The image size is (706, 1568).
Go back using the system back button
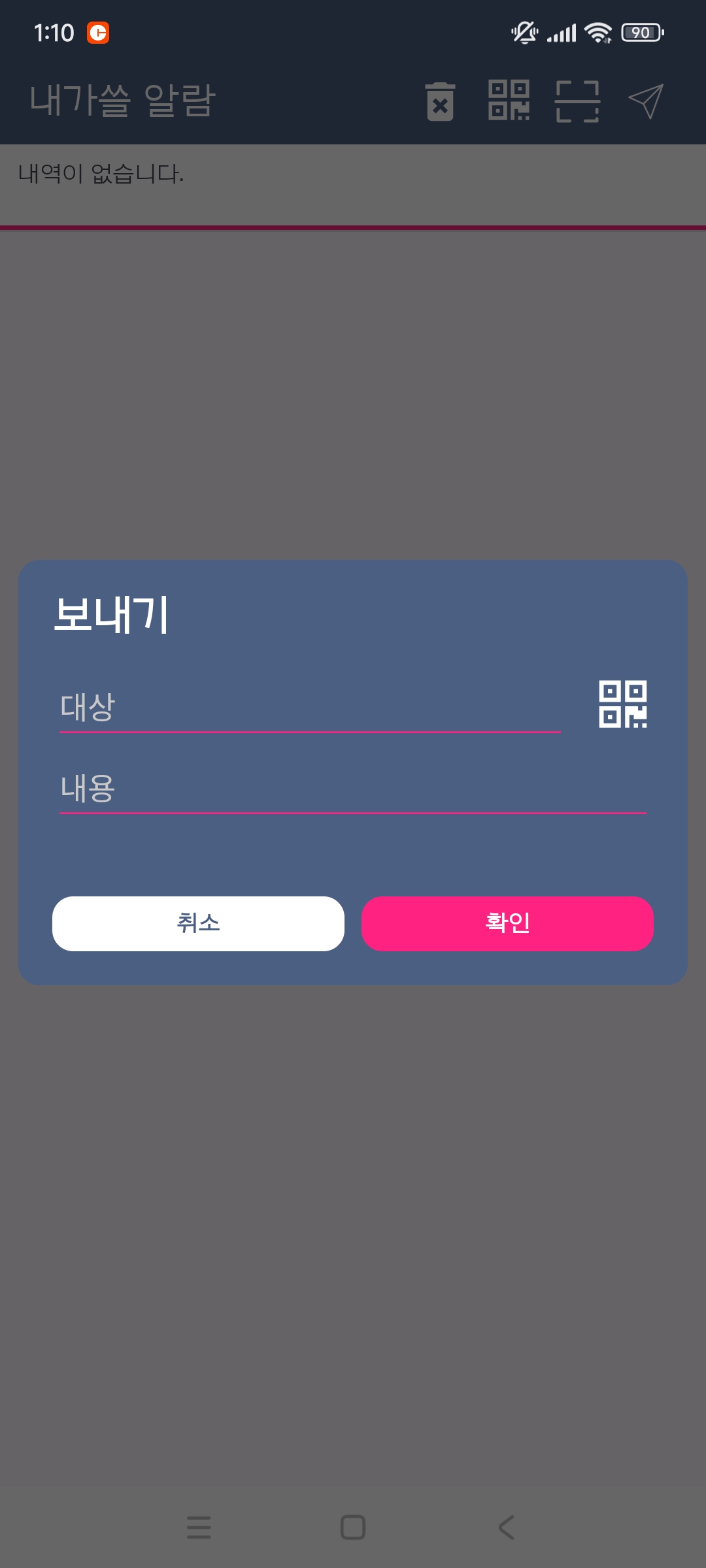(x=507, y=1527)
